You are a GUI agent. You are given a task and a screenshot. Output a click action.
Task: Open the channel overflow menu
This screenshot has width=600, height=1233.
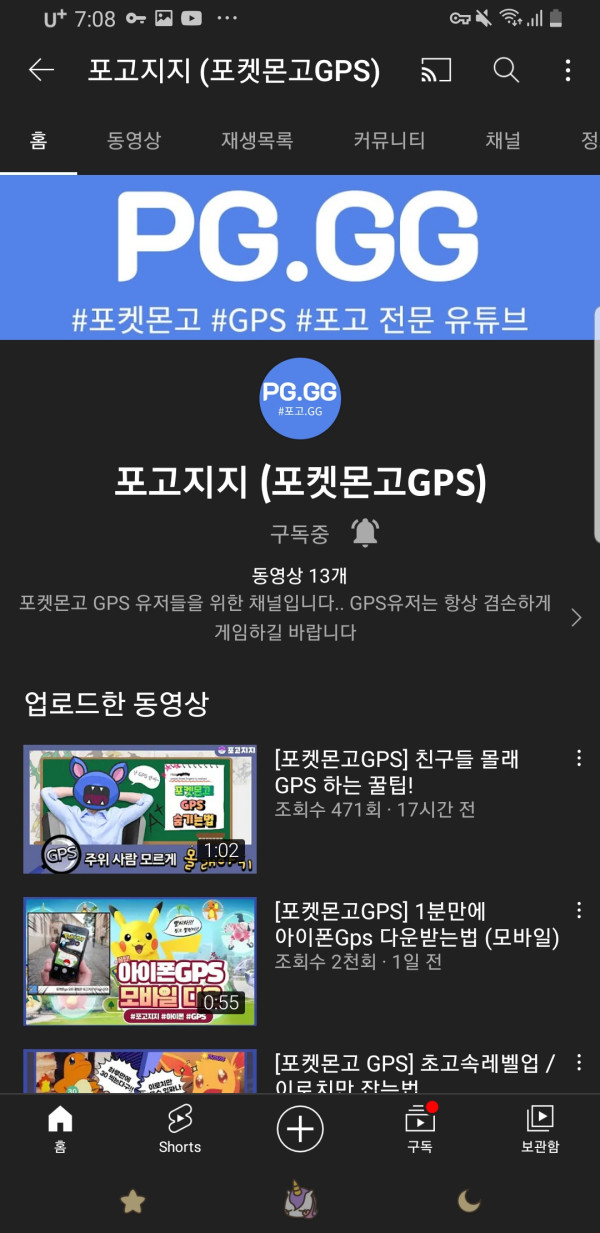[x=567, y=70]
